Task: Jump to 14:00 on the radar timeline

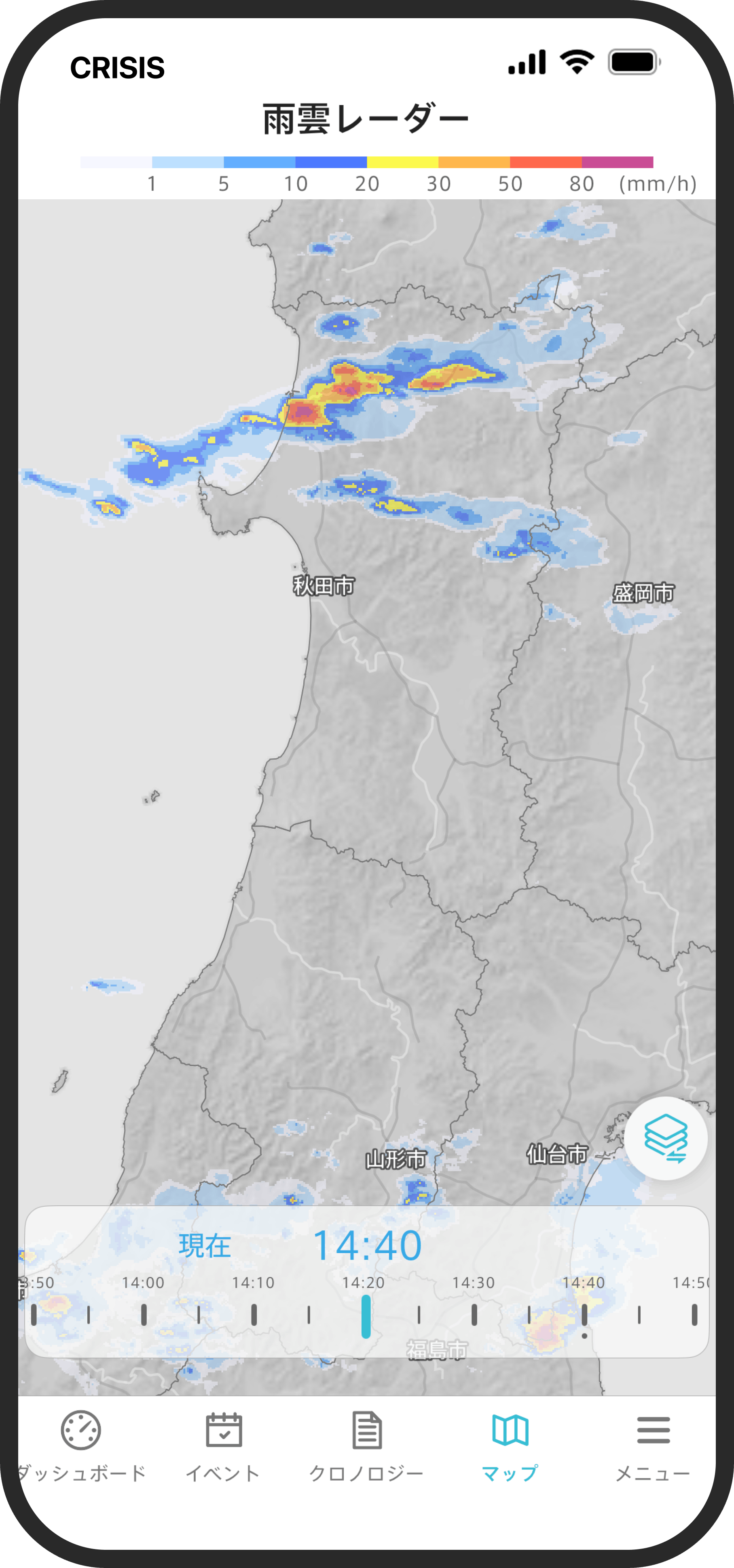Action: coord(144,1315)
